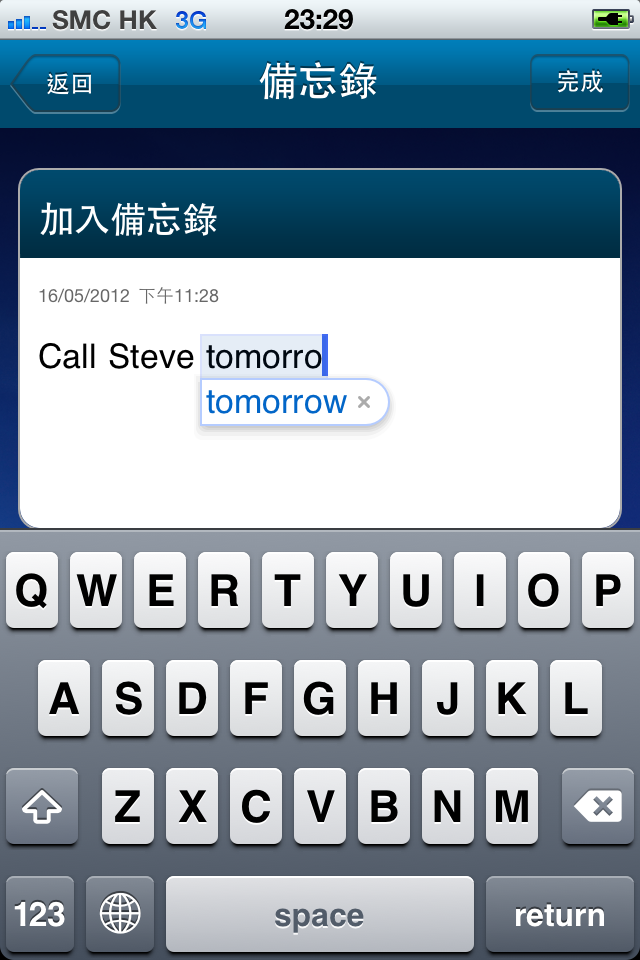Tap 完成 to save the memo
The height and width of the screenshot is (960, 640).
pos(580,82)
